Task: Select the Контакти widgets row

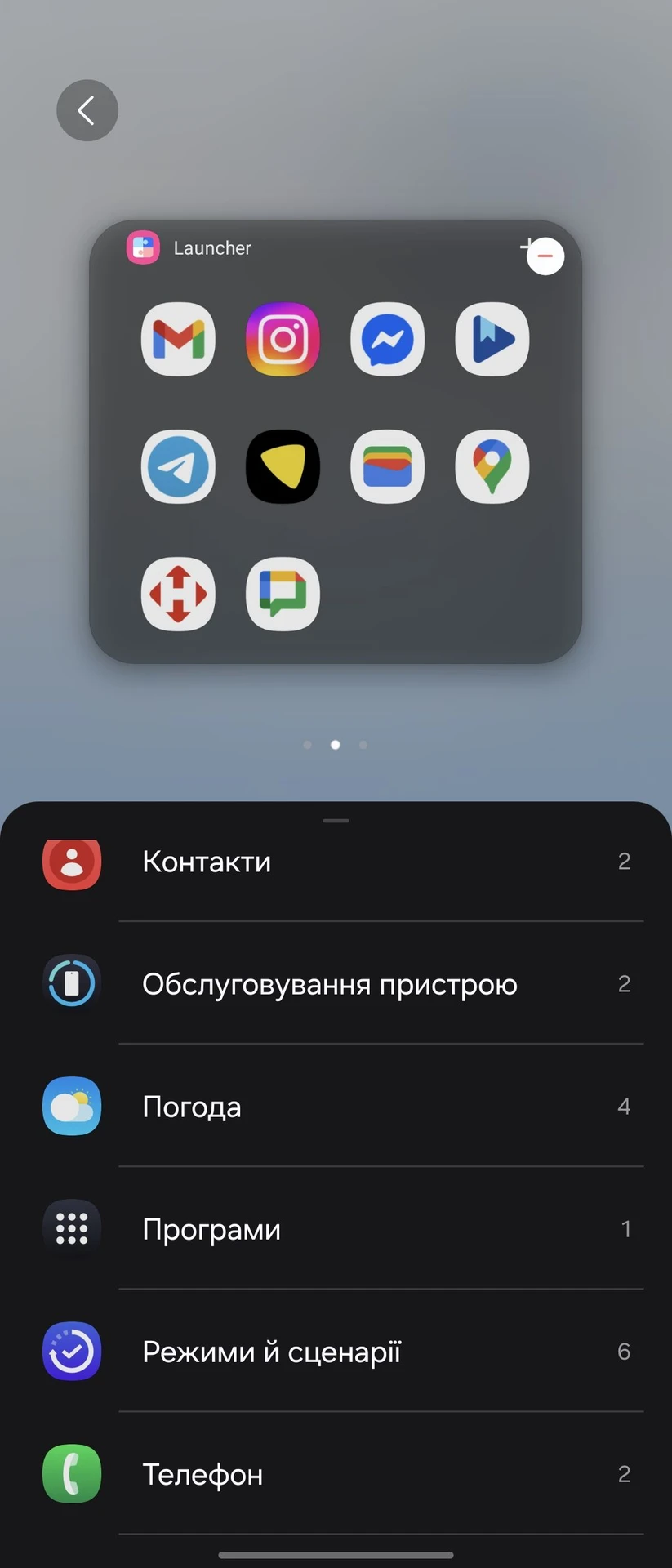Action: pos(336,862)
